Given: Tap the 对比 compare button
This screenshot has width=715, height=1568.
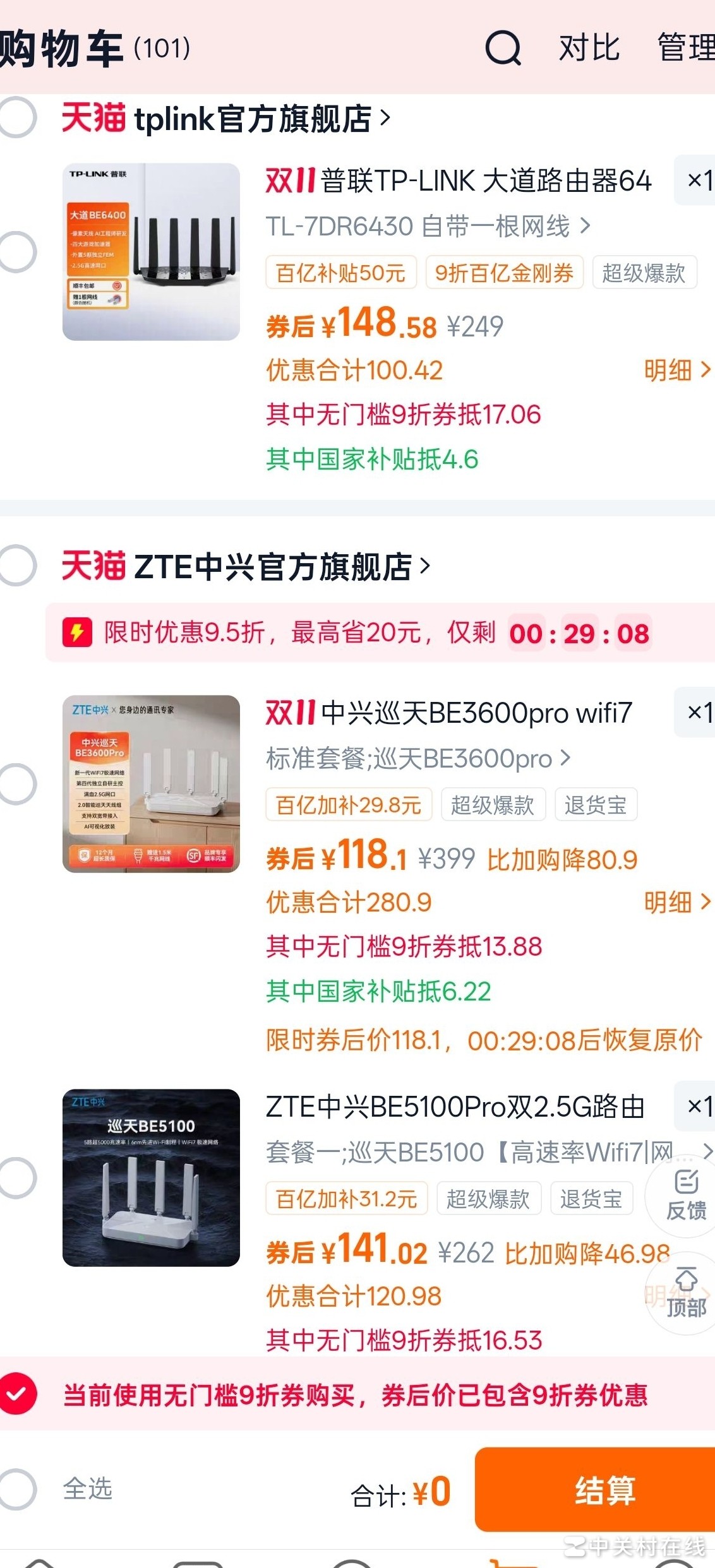Looking at the screenshot, I should (589, 48).
